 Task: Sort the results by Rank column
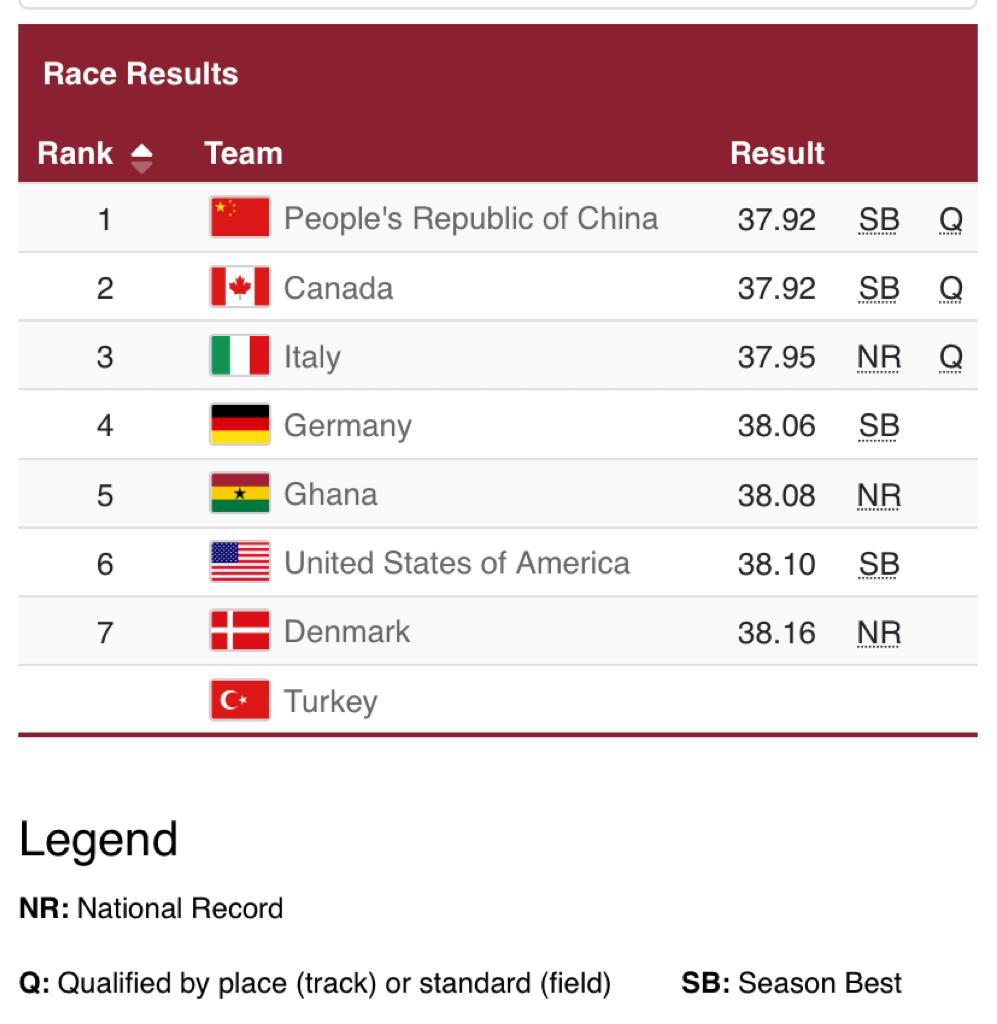[142, 155]
